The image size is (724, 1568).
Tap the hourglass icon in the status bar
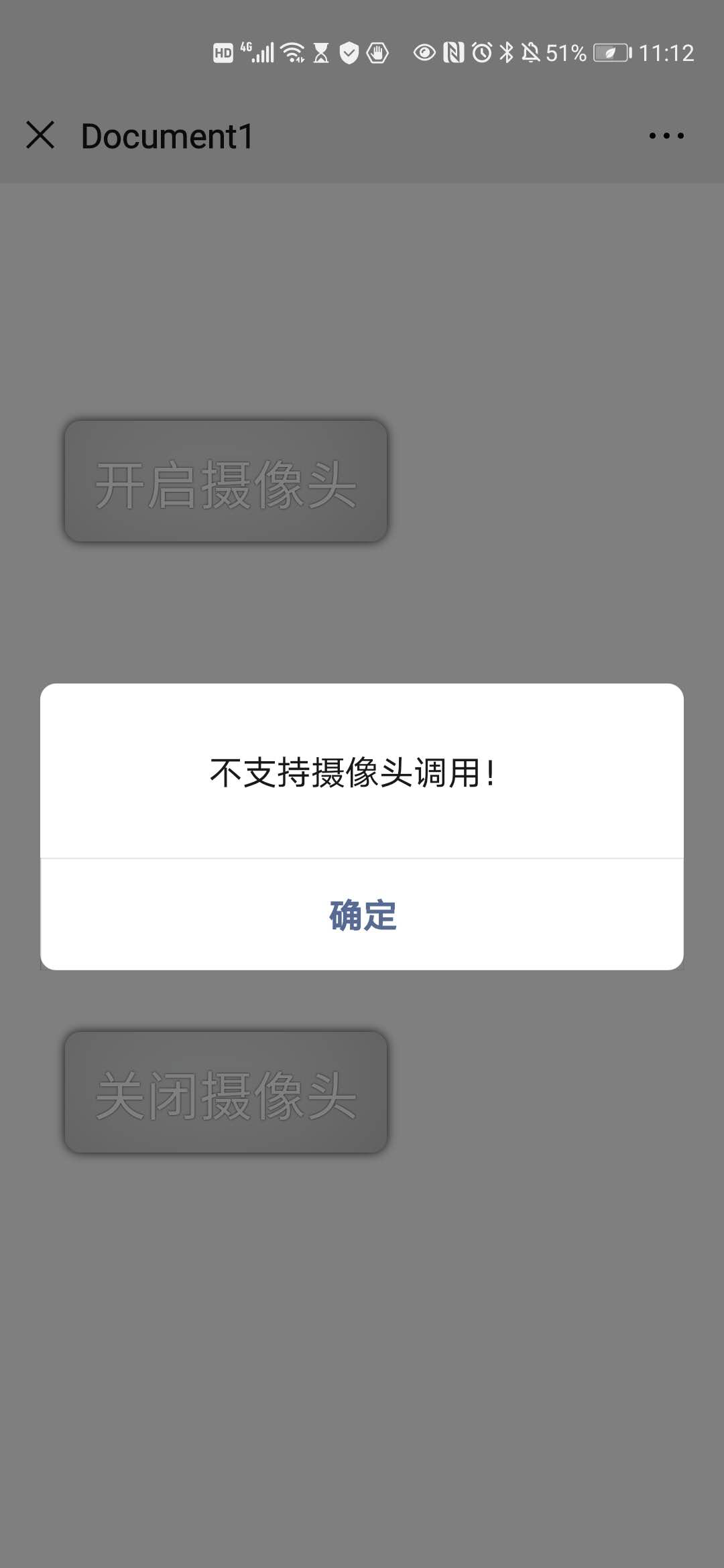pos(320,52)
